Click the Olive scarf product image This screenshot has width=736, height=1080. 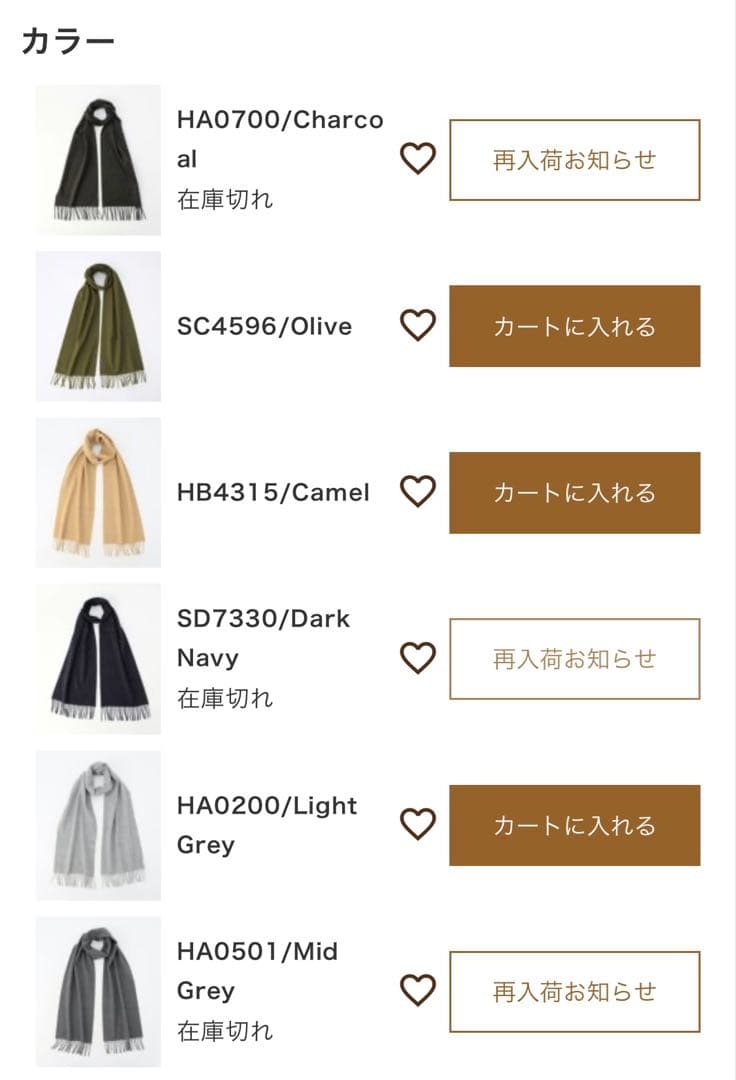point(97,326)
